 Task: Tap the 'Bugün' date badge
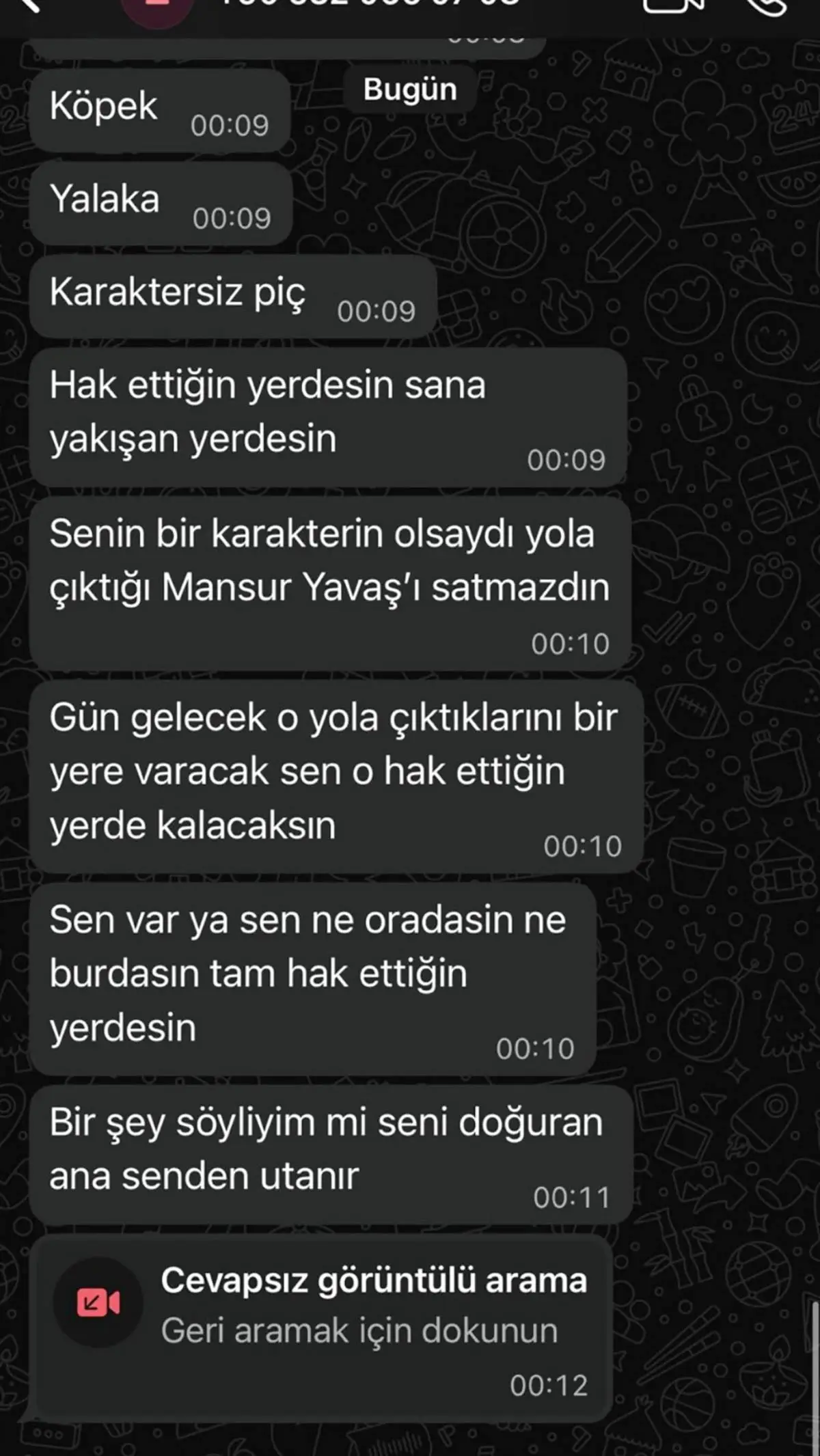(410, 89)
